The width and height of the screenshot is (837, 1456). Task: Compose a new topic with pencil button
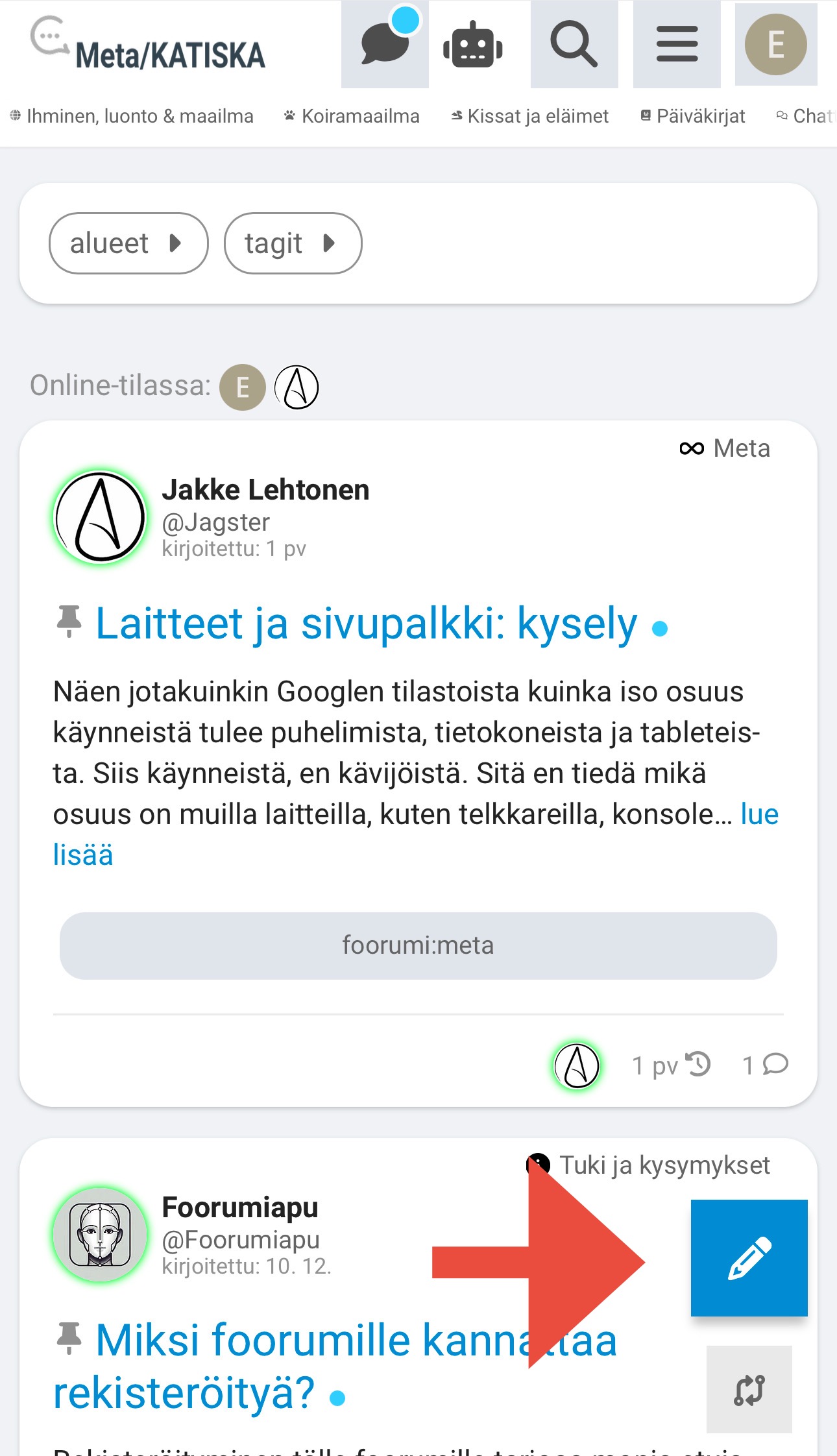coord(749,1257)
